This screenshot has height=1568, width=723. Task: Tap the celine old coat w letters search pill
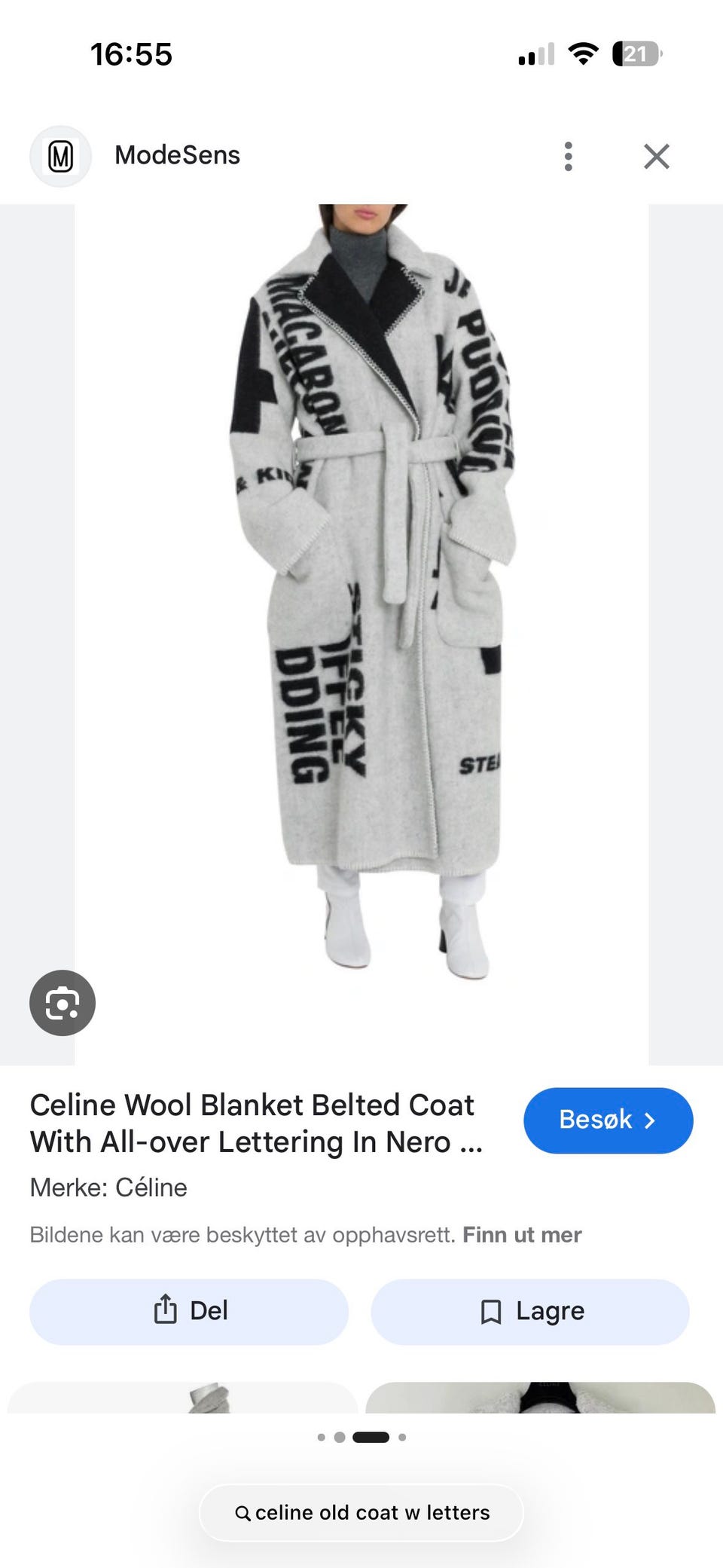pyautogui.click(x=361, y=1512)
